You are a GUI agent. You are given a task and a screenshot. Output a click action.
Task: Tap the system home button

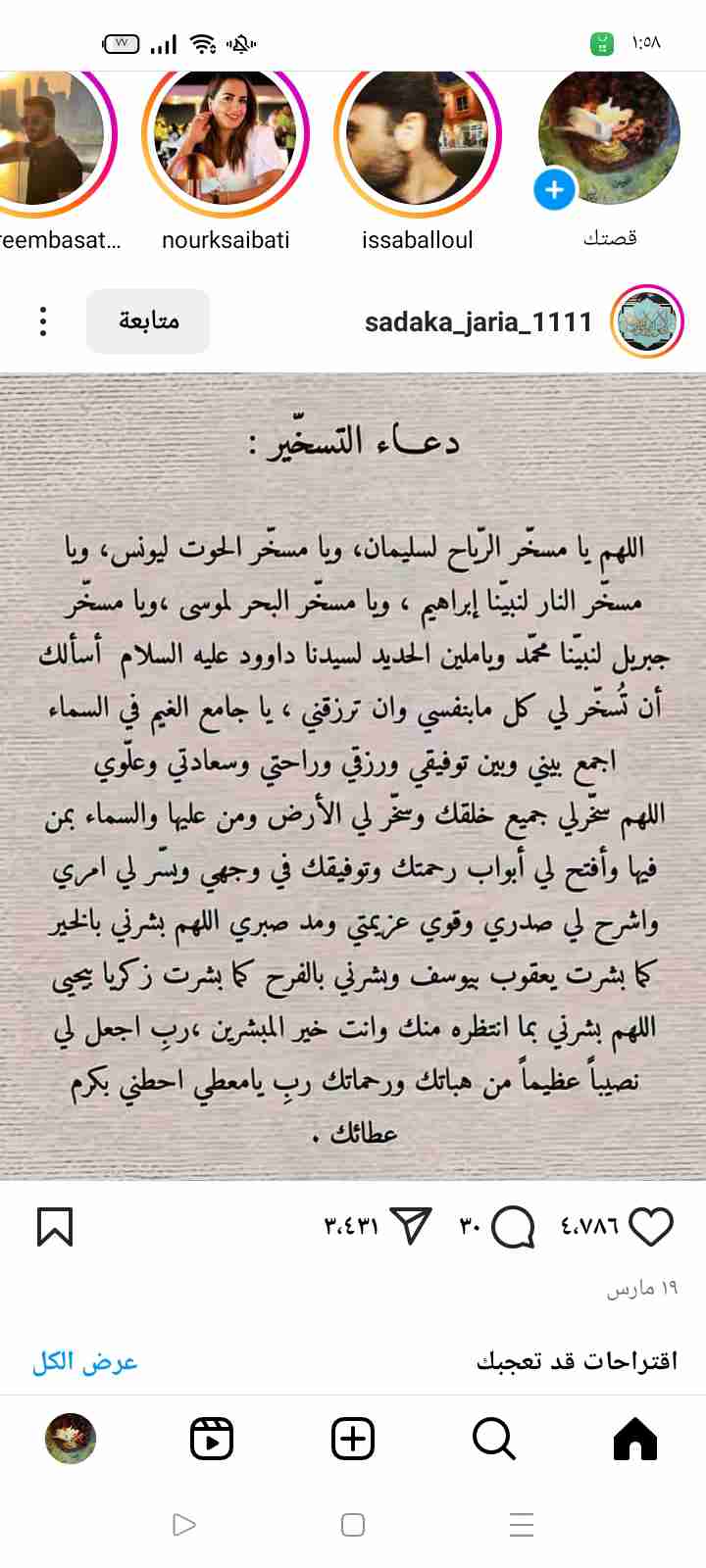353,1524
